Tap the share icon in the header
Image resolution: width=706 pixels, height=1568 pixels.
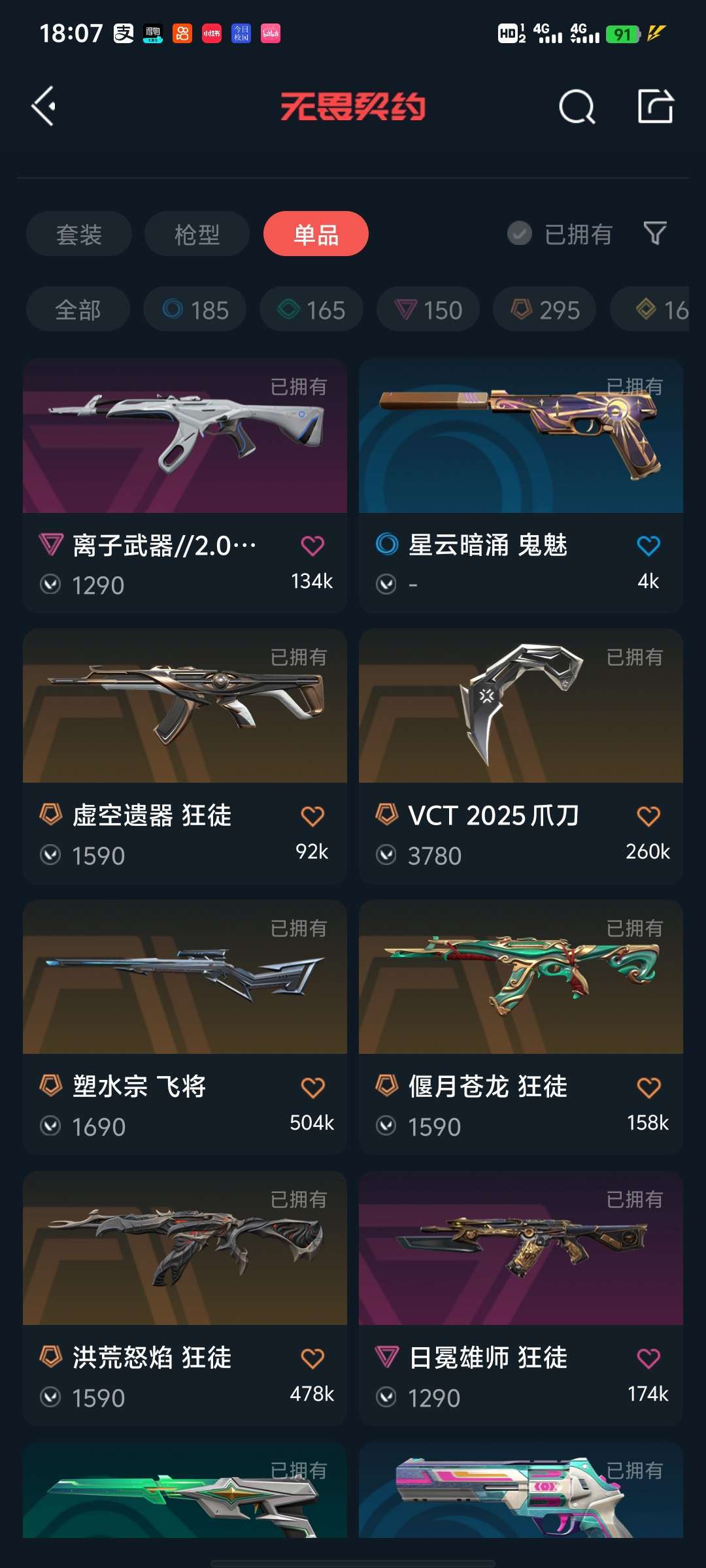[656, 106]
